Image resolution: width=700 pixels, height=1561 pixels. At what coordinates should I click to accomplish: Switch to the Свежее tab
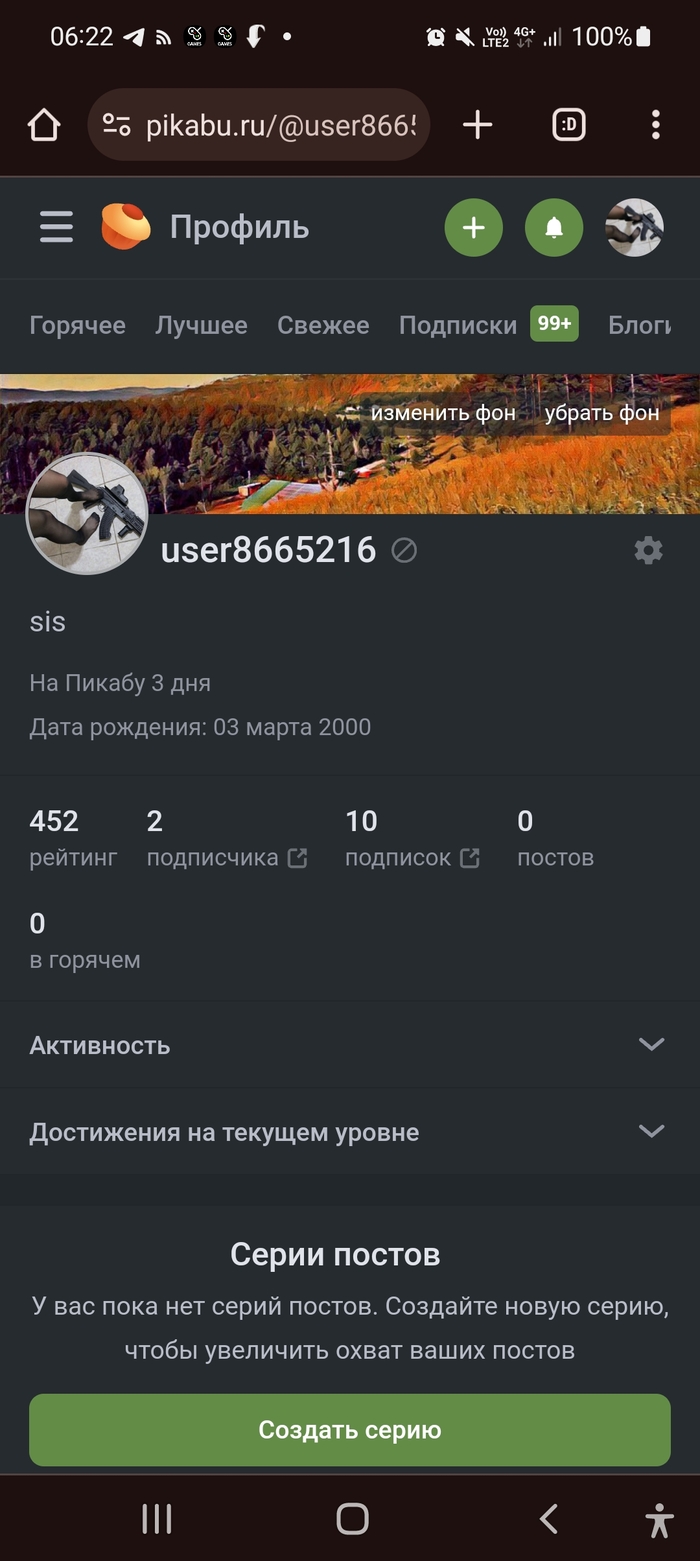[323, 325]
